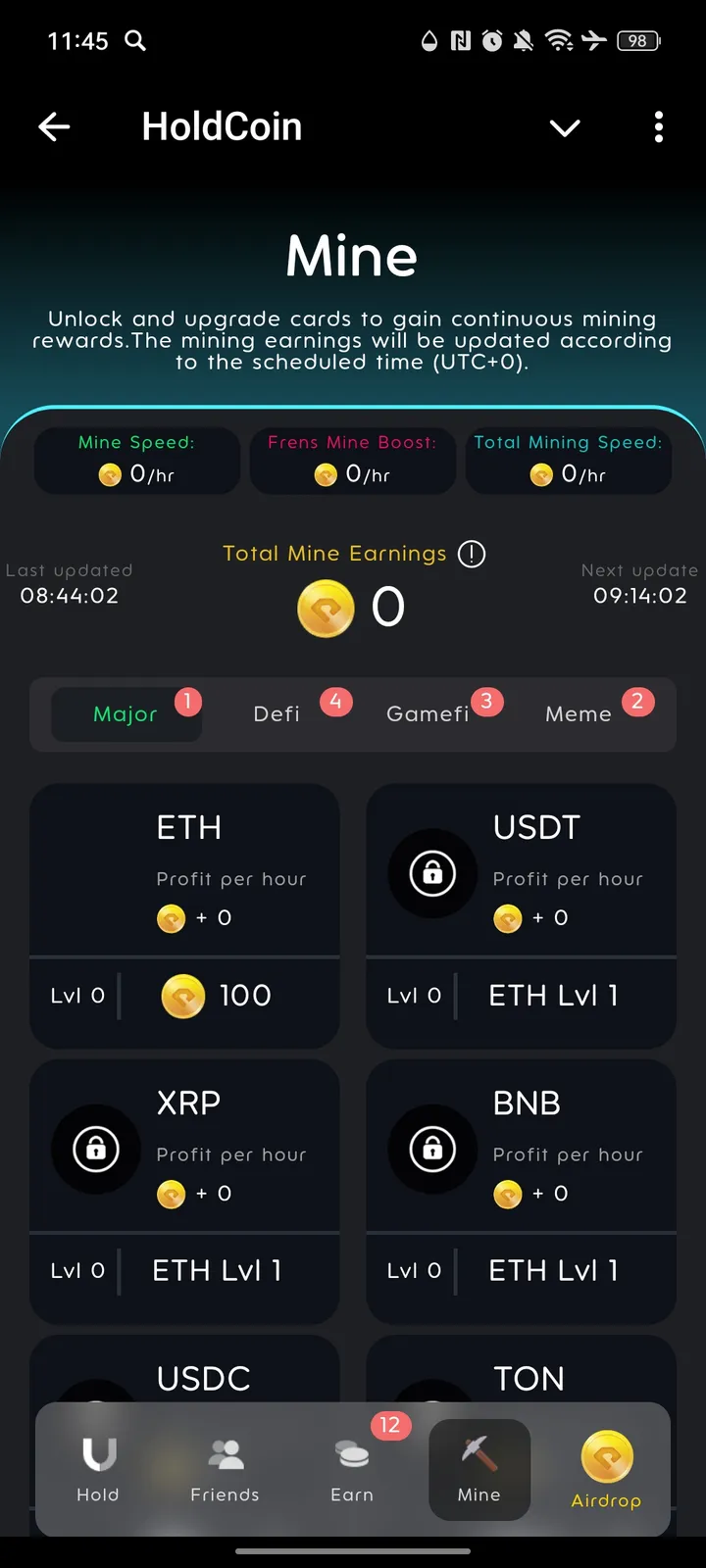
Task: Open the Meme tab with badge 2
Action: click(x=579, y=713)
